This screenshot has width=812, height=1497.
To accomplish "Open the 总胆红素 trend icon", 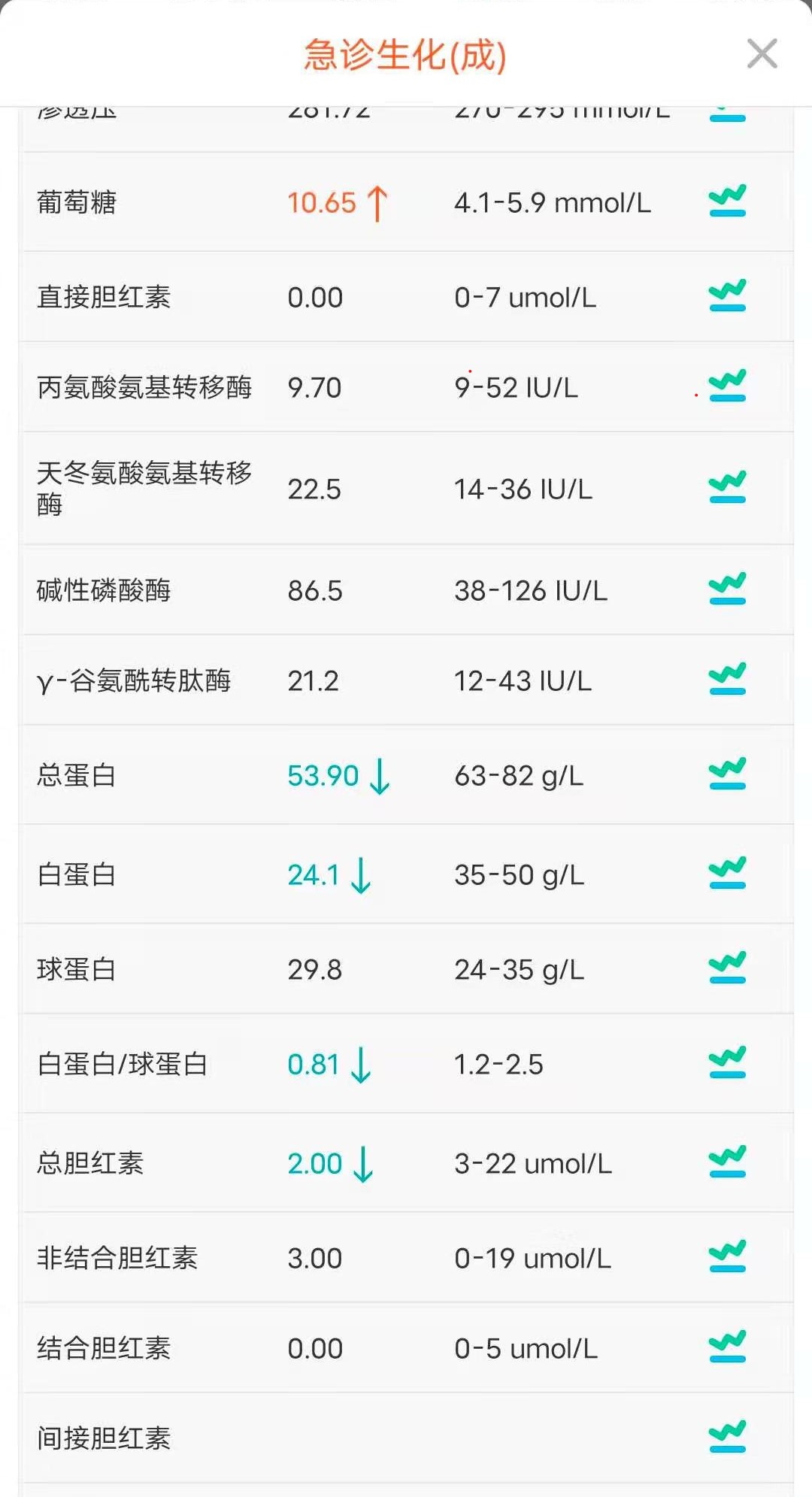I will pyautogui.click(x=728, y=1161).
